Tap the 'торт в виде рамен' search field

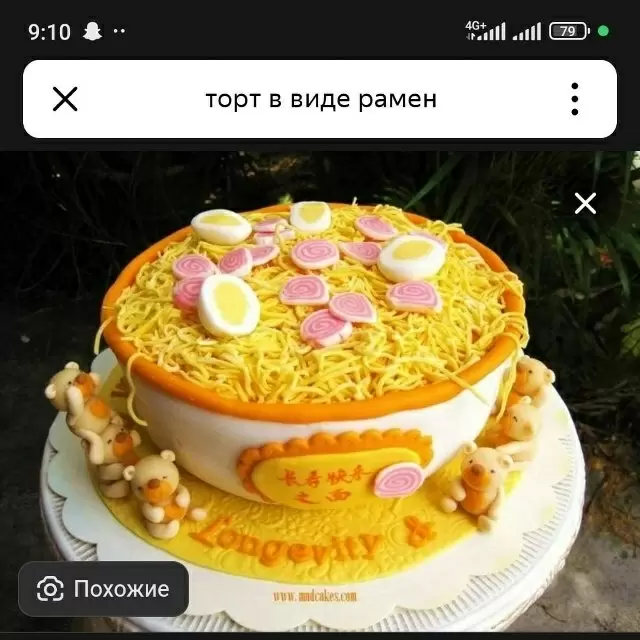tap(320, 99)
